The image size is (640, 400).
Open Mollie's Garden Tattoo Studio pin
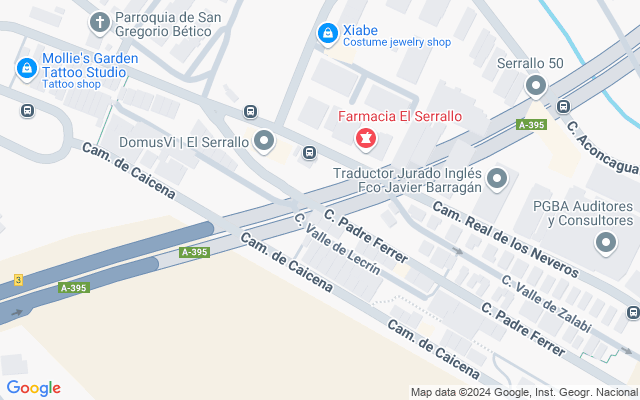point(27,69)
